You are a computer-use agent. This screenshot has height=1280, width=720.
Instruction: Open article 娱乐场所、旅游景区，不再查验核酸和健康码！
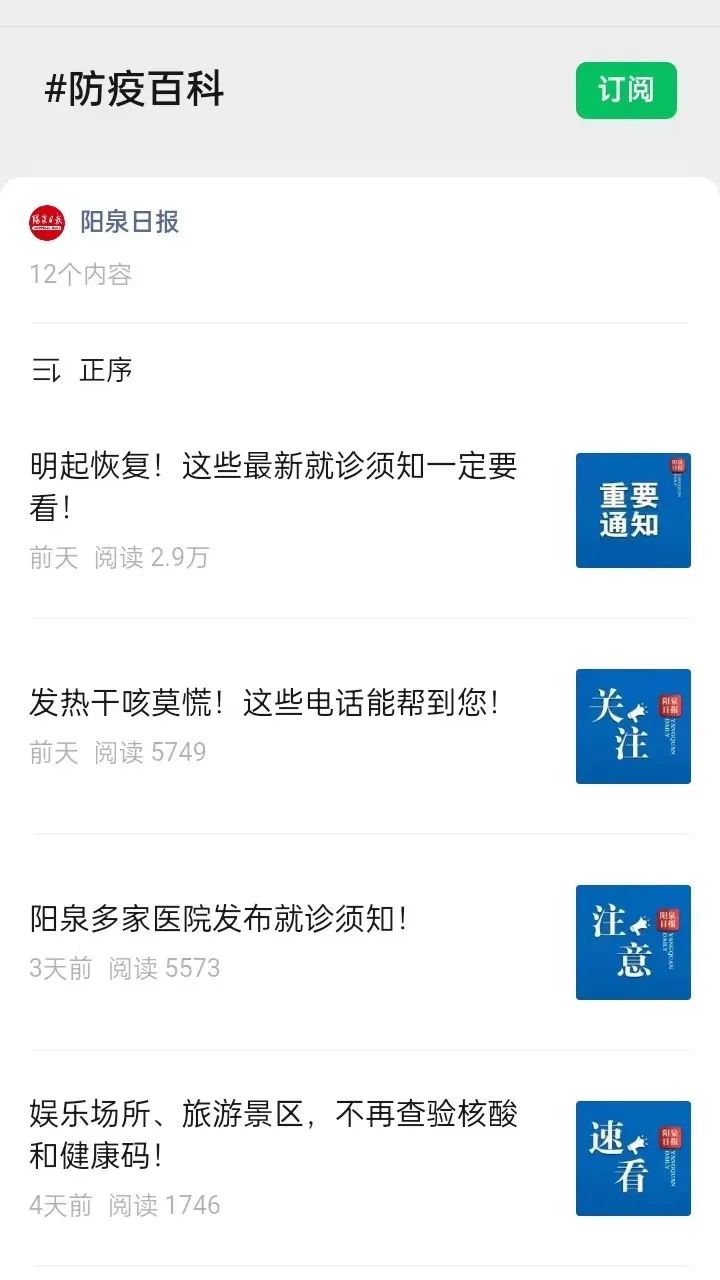pos(273,1135)
